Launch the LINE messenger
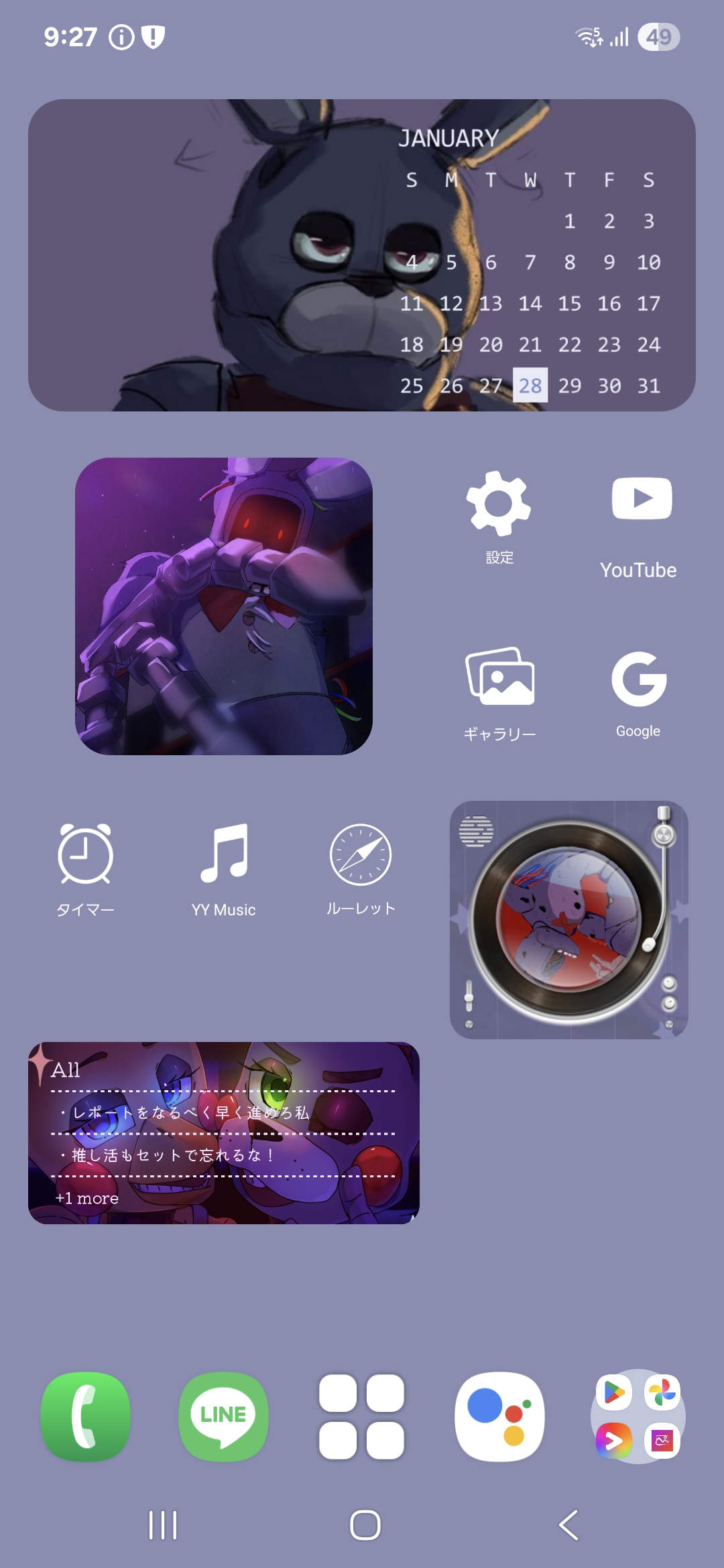The height and width of the screenshot is (1568, 724). coord(224,1416)
